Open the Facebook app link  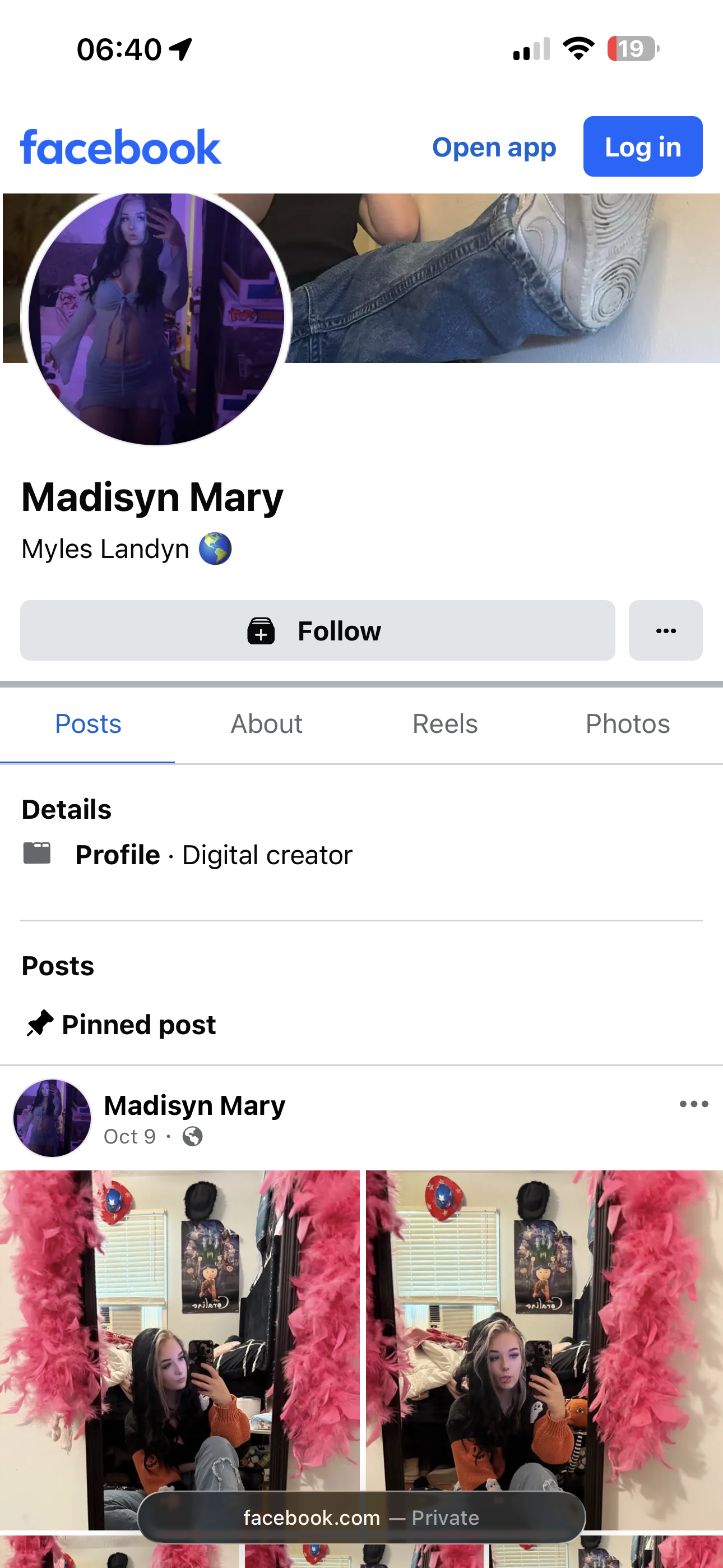(x=494, y=147)
